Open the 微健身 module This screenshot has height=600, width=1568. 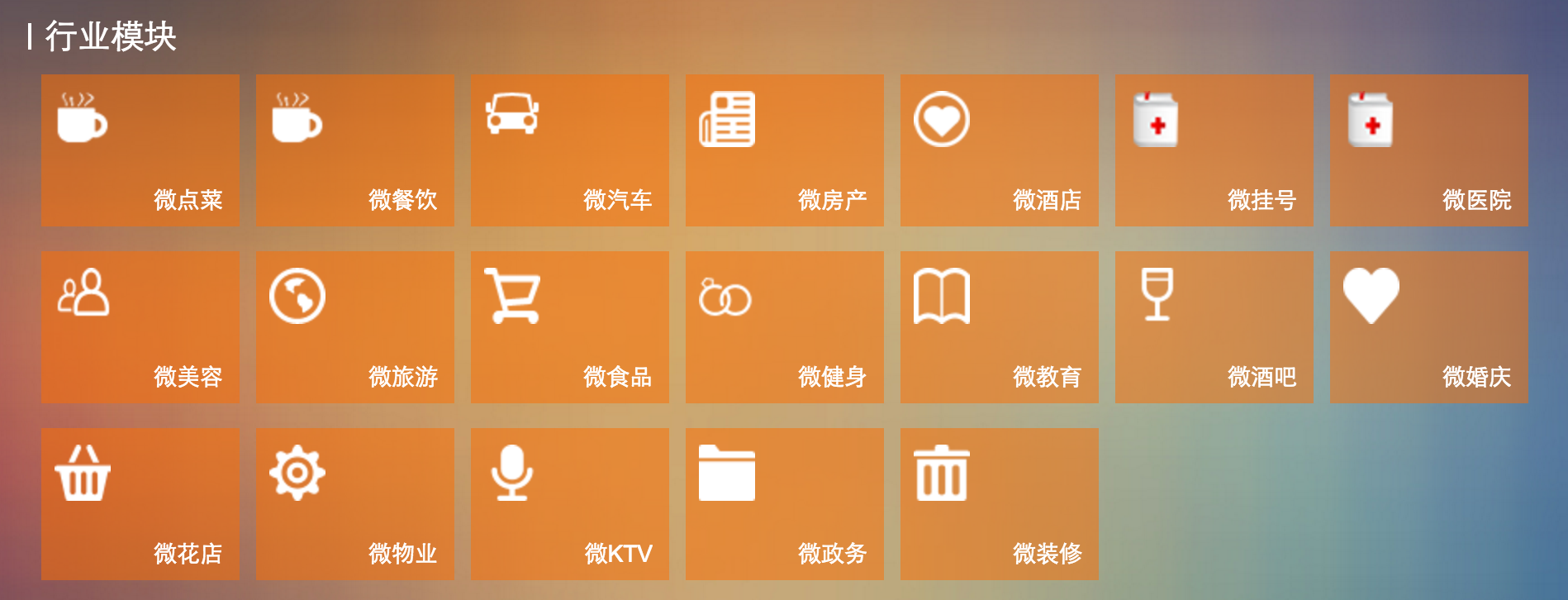(x=785, y=327)
